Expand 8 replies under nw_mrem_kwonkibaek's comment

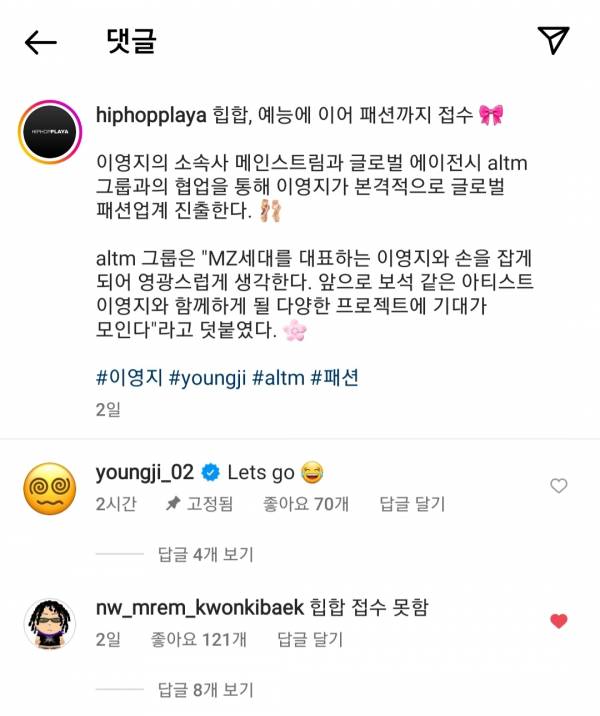pyautogui.click(x=205, y=689)
